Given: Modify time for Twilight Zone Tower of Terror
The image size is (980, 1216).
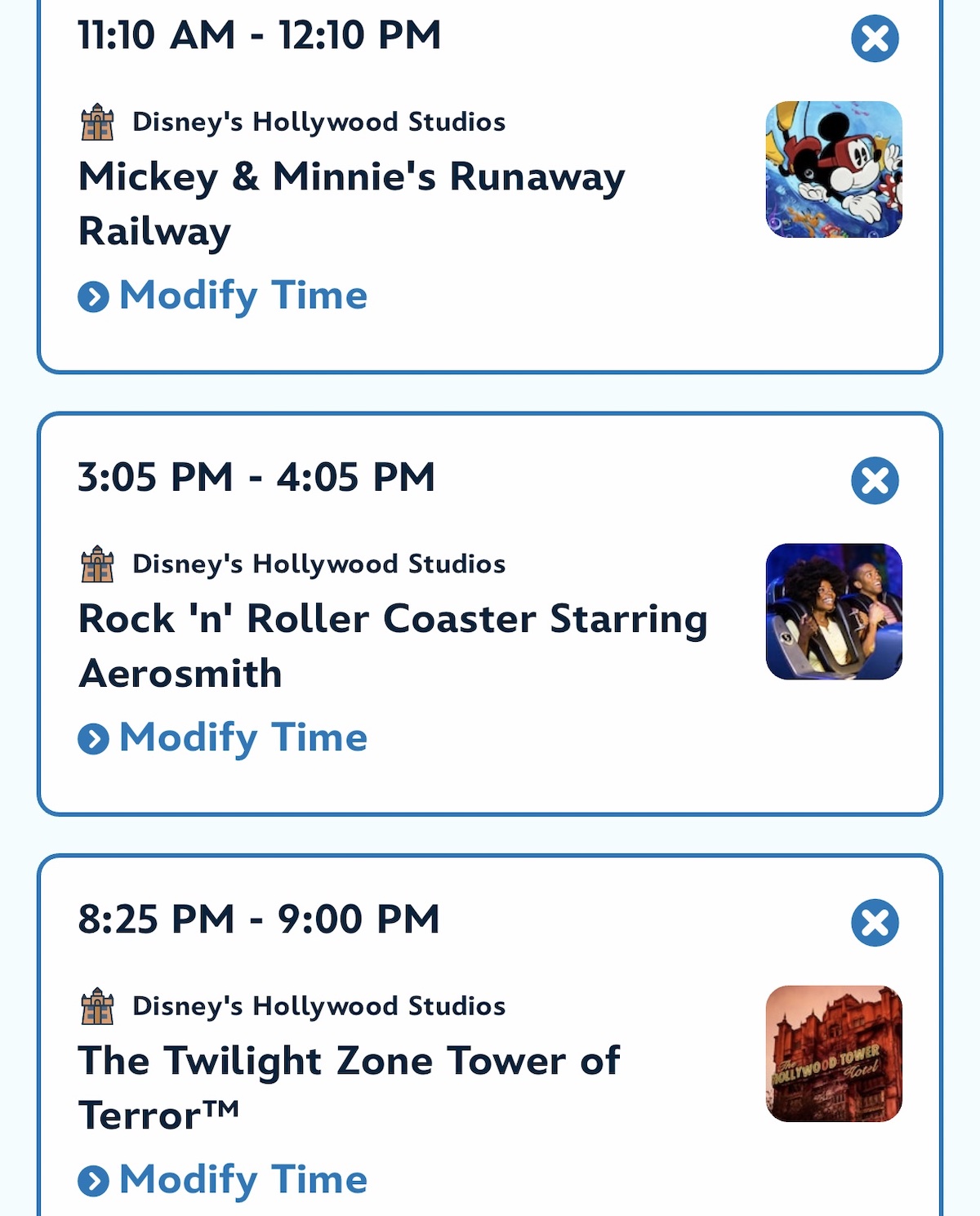Looking at the screenshot, I should tap(223, 1180).
